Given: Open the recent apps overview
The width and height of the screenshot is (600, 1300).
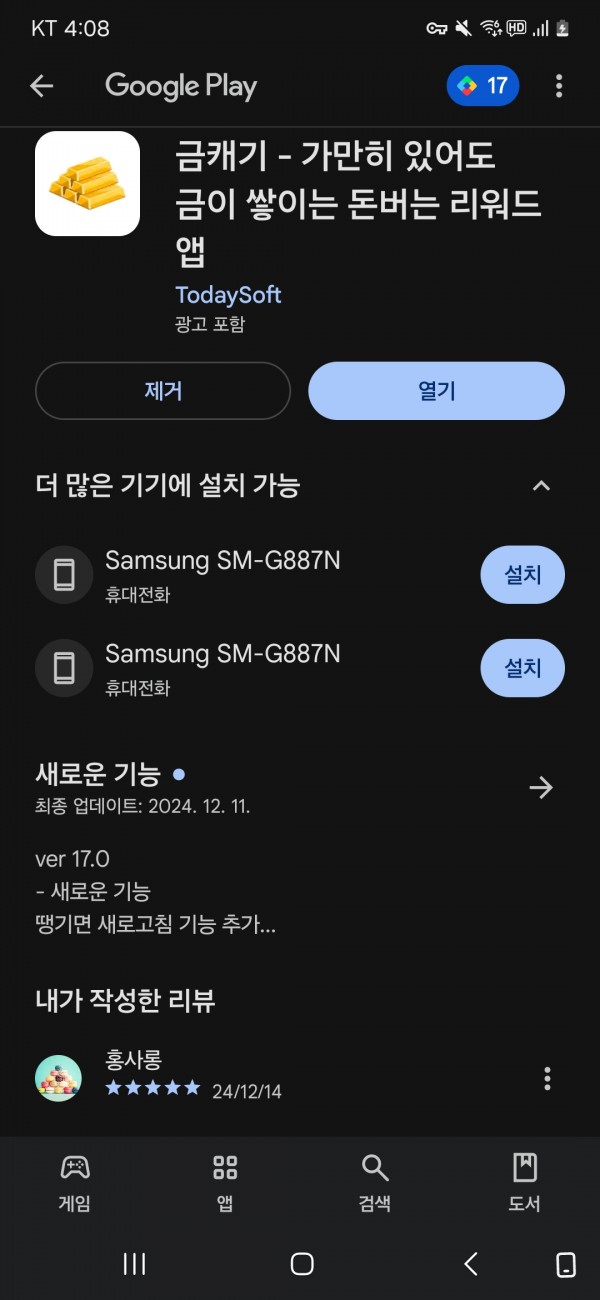Looking at the screenshot, I should point(134,1264).
